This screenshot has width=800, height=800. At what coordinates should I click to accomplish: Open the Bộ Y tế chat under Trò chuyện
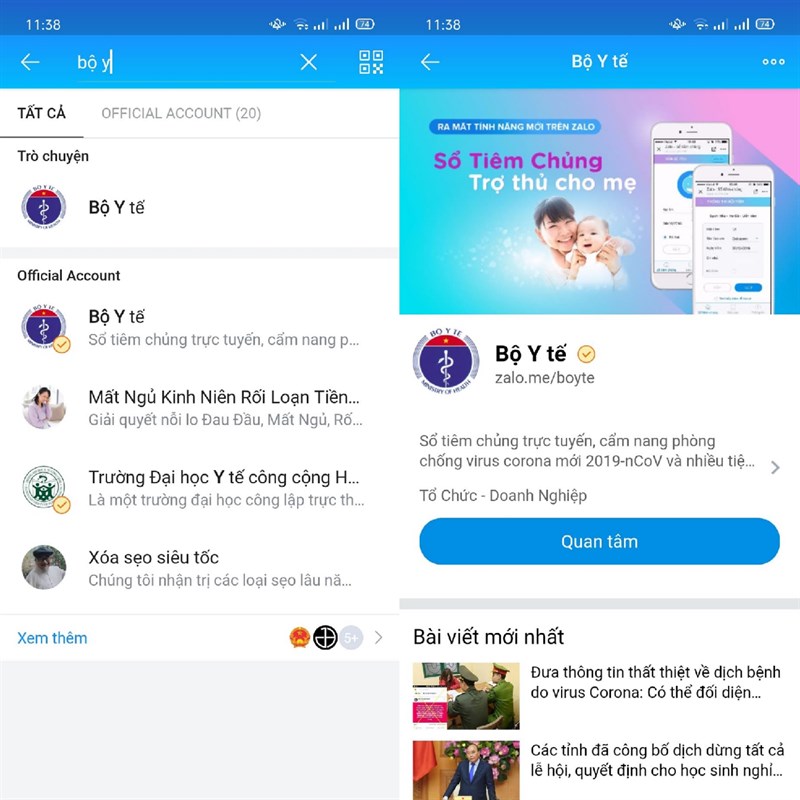[x=200, y=208]
